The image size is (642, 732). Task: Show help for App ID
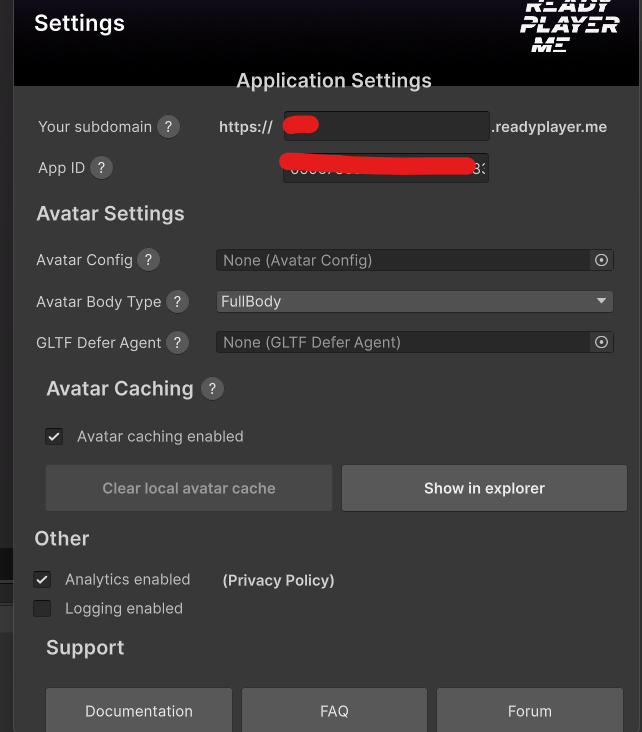coord(101,168)
